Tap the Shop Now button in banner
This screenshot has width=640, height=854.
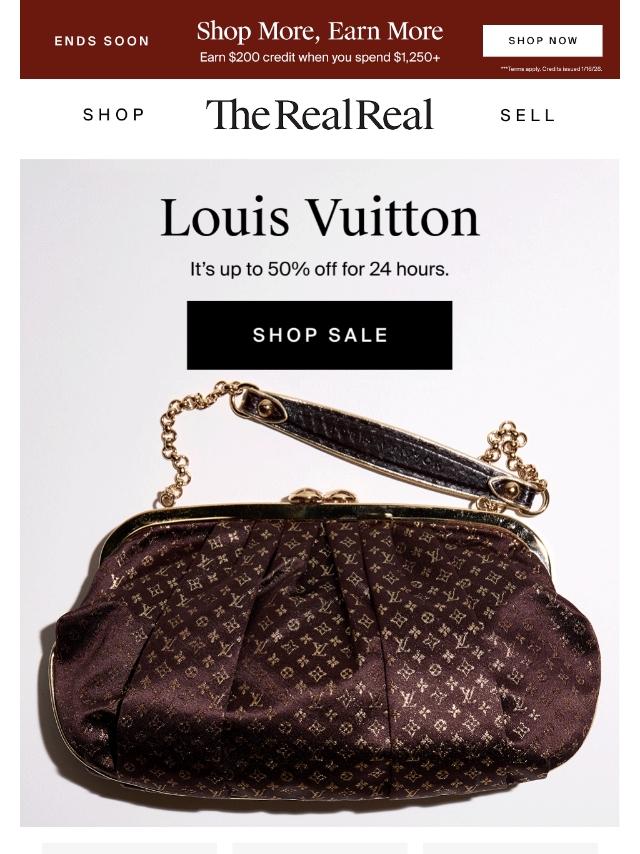(543, 41)
